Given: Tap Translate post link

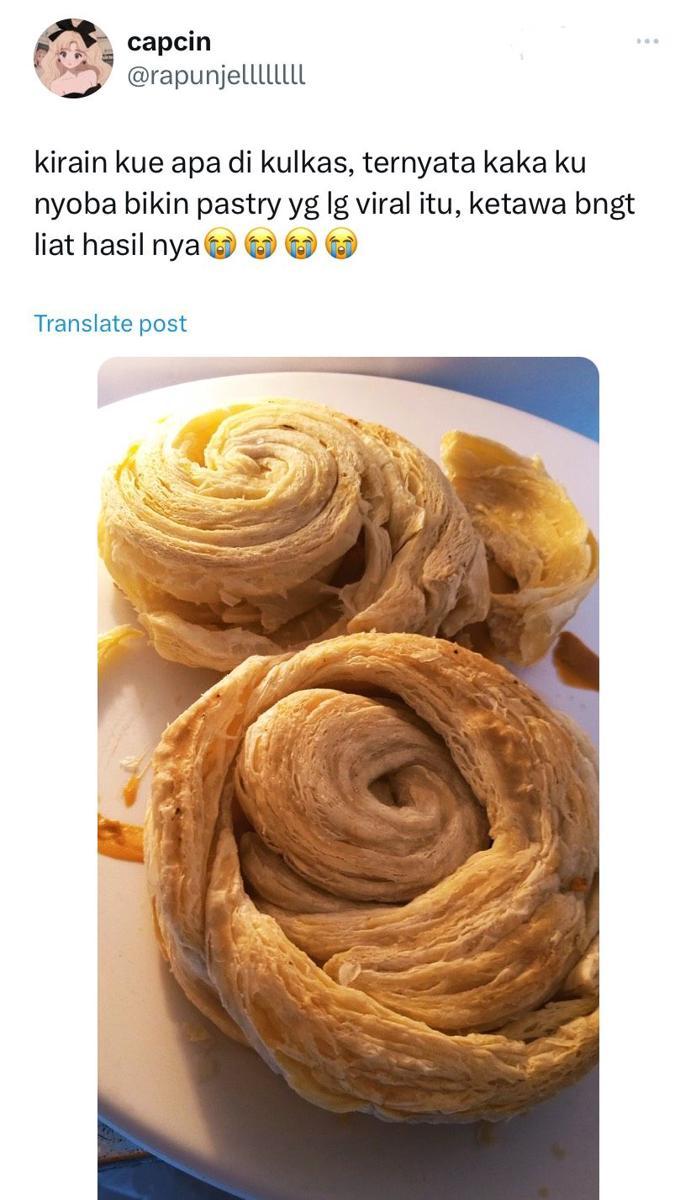Looking at the screenshot, I should click(110, 324).
